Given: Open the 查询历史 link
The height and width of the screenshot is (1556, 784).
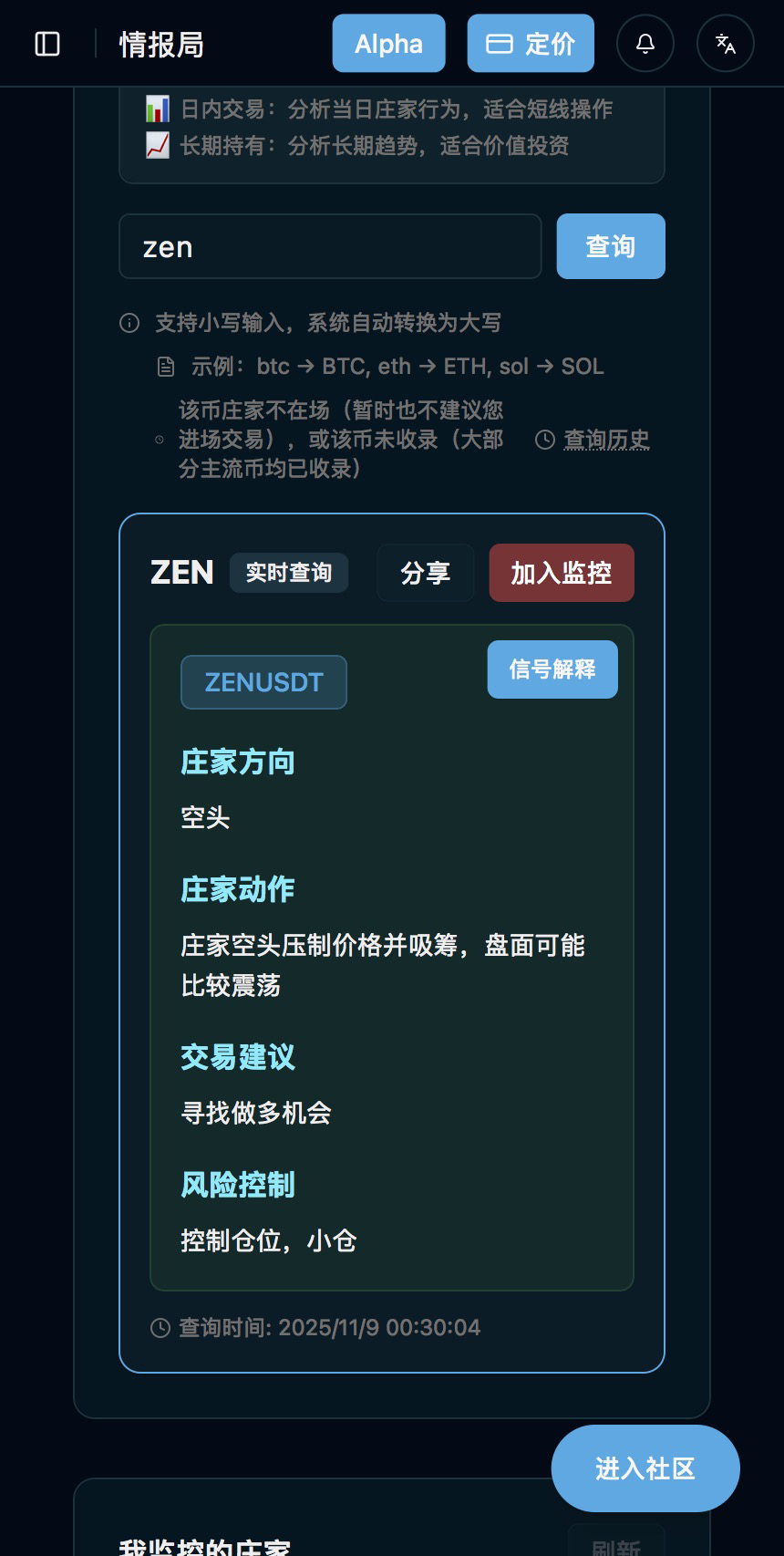Looking at the screenshot, I should coord(605,440).
